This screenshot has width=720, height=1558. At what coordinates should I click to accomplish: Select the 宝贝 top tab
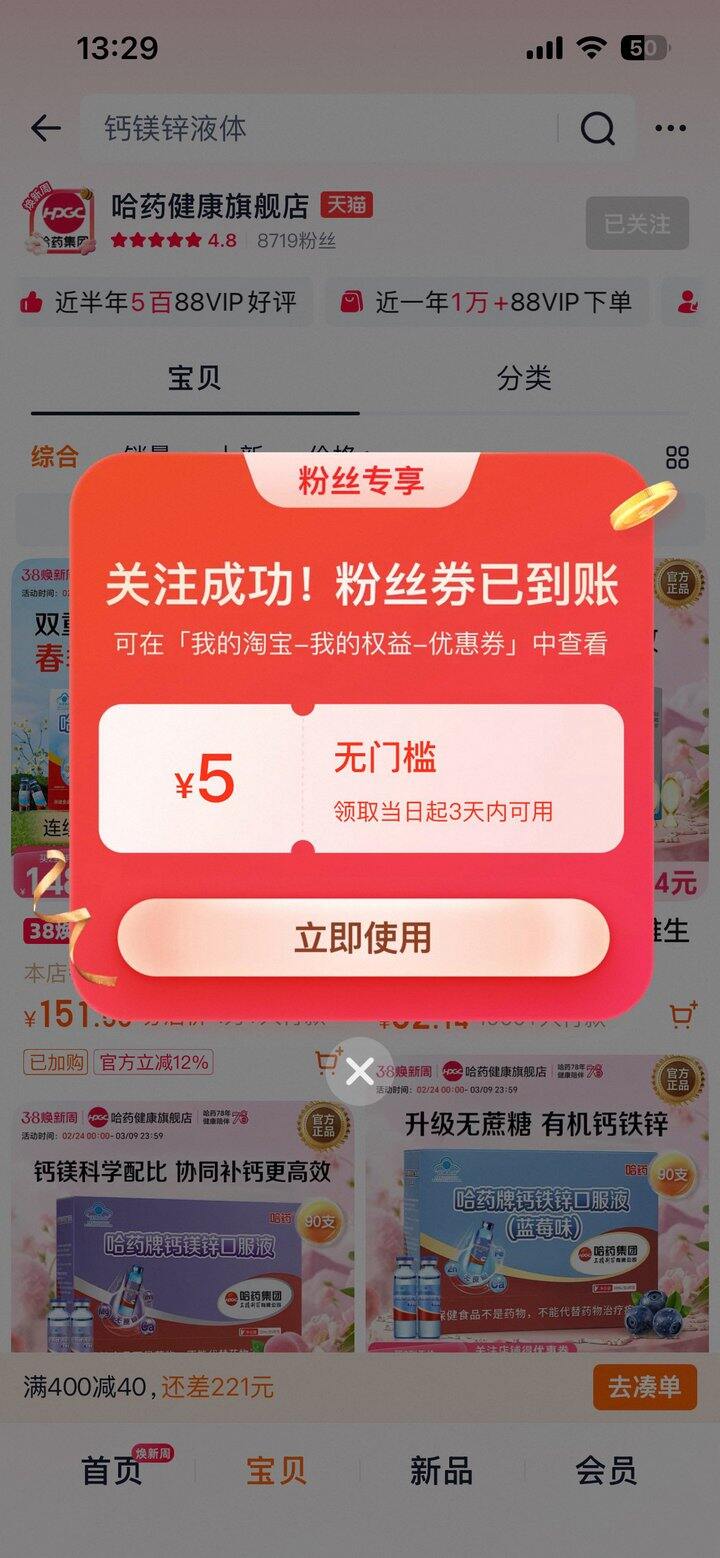tap(194, 378)
